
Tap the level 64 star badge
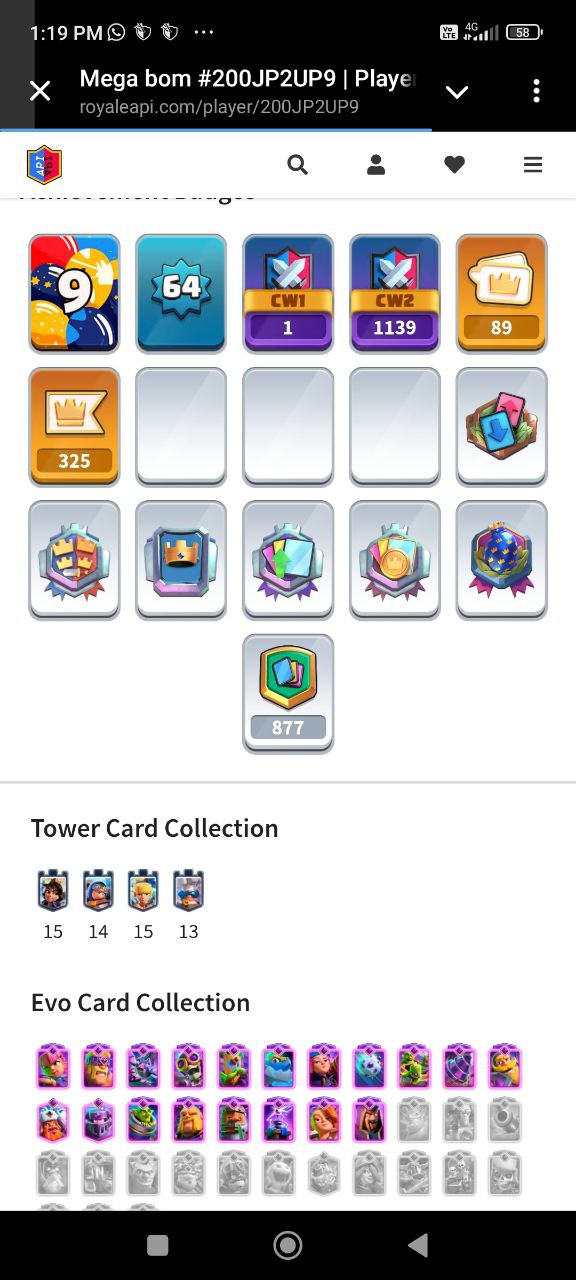181,294
